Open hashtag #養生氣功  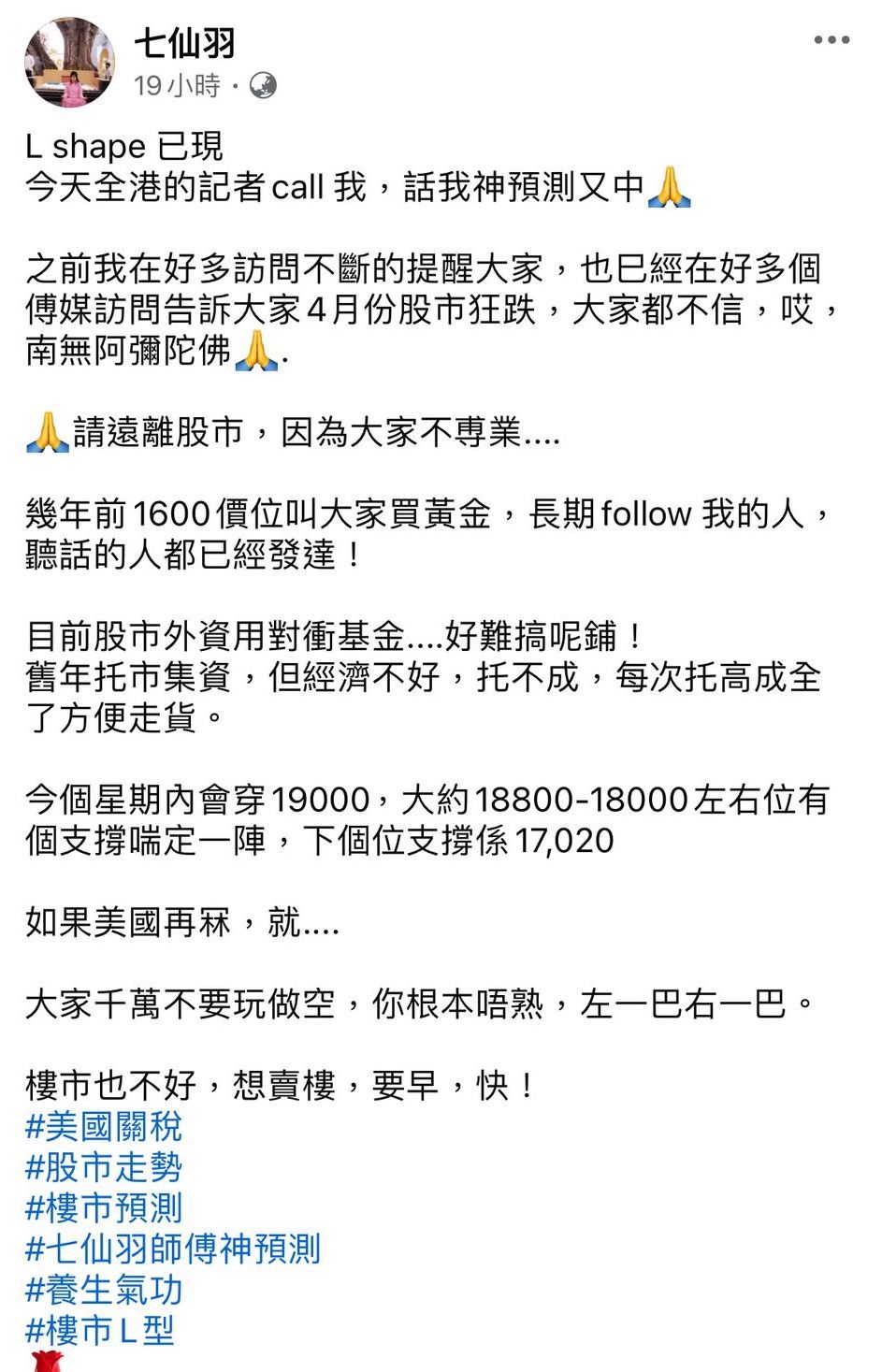tap(104, 1291)
